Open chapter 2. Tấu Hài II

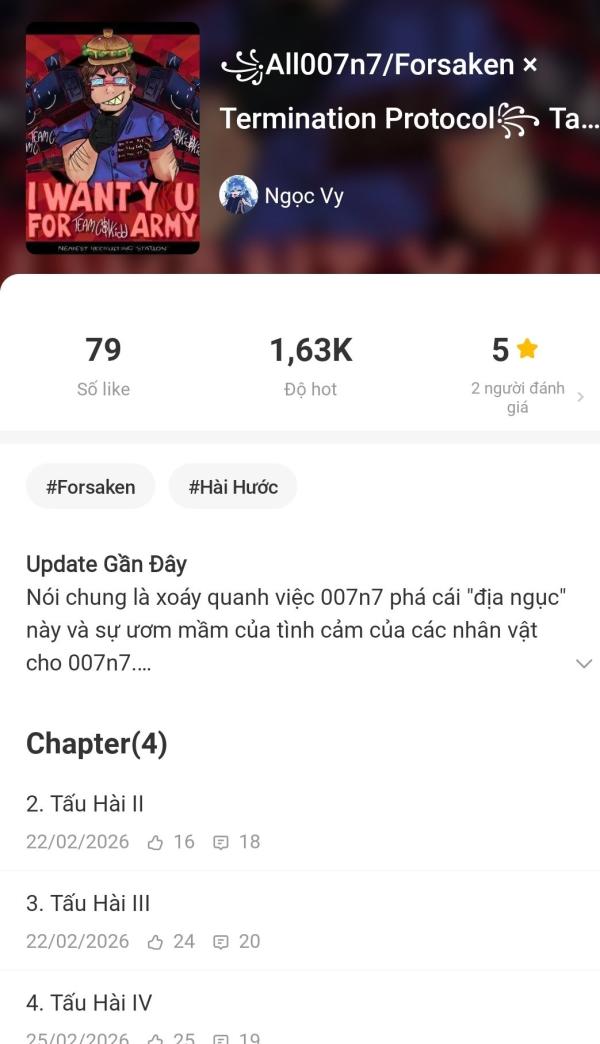click(300, 821)
